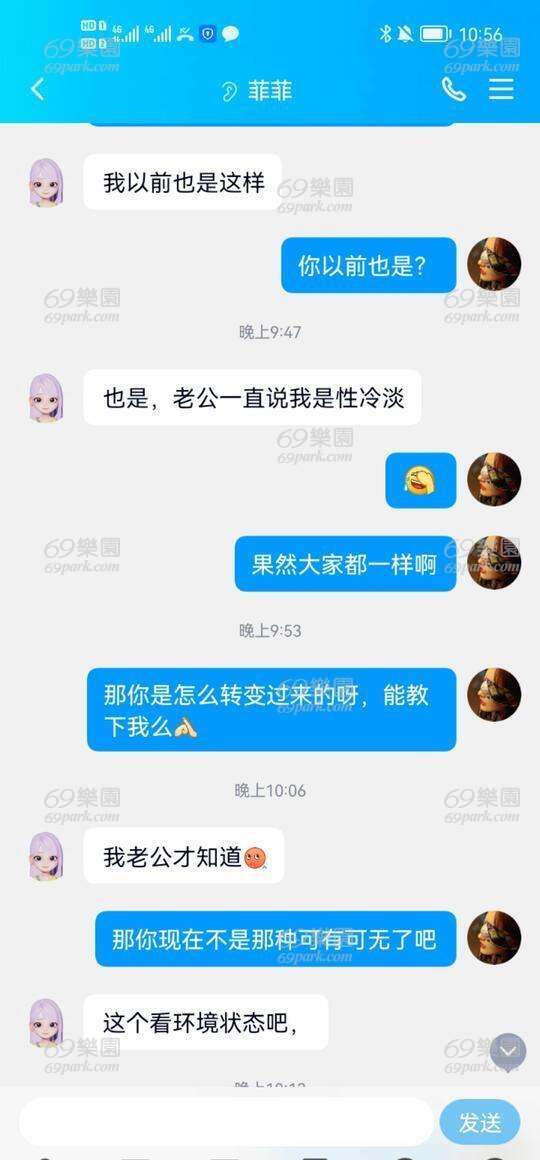
Task: Open 菲菲's avatar beside 我以前也是这样
Action: [46, 182]
